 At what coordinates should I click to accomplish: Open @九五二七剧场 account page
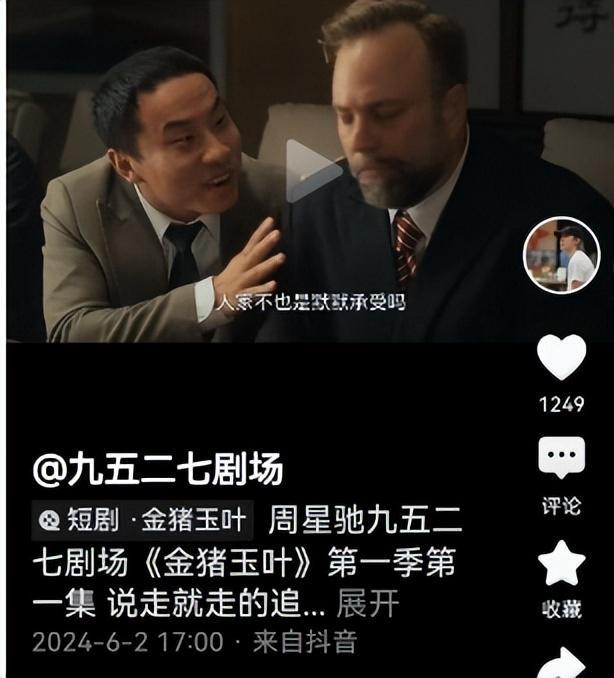tap(158, 467)
